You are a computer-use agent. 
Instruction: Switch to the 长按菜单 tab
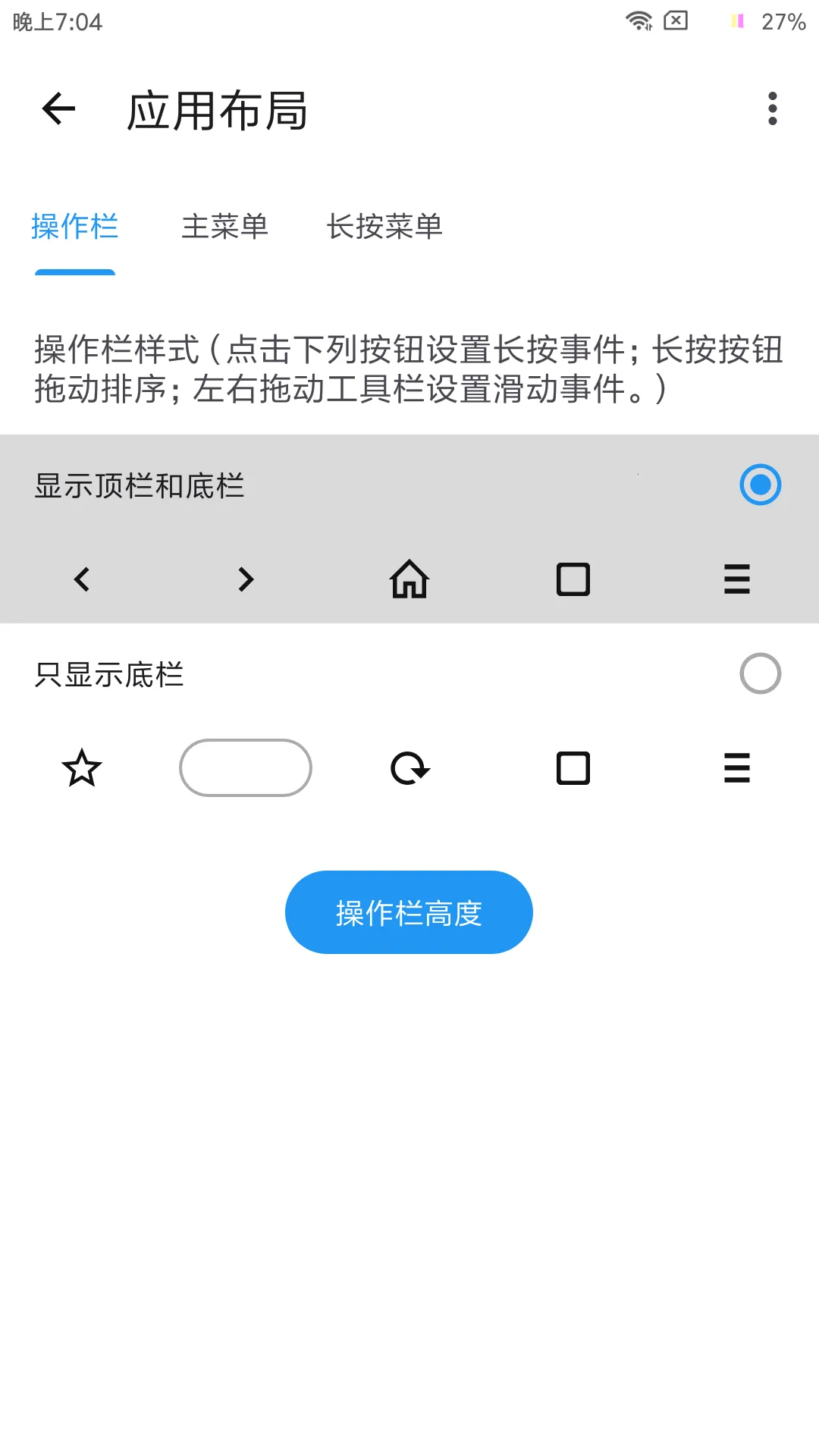pyautogui.click(x=384, y=226)
